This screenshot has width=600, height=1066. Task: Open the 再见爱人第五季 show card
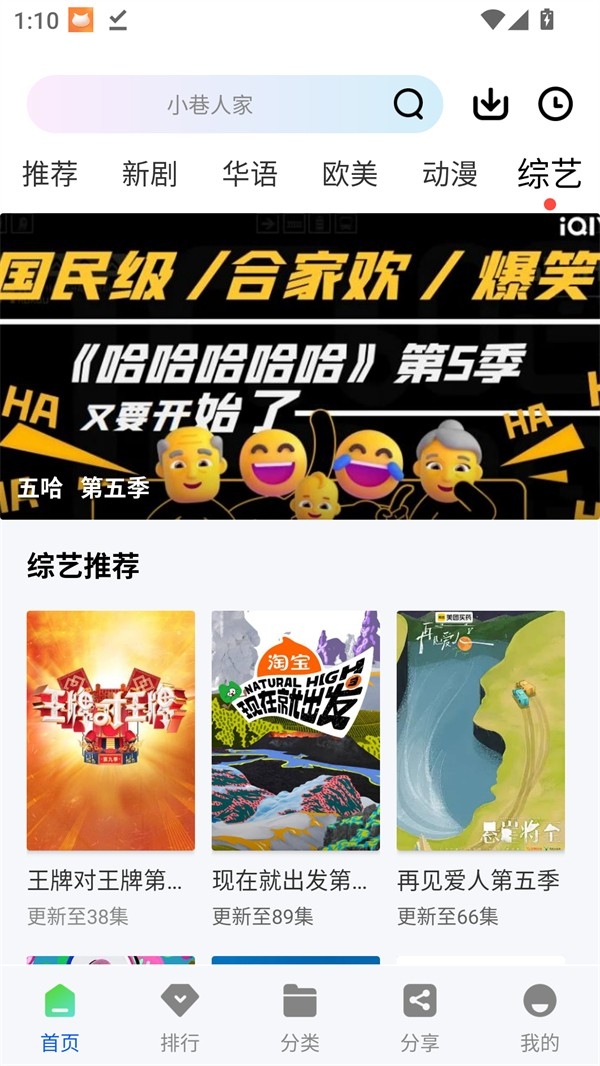[x=481, y=731]
